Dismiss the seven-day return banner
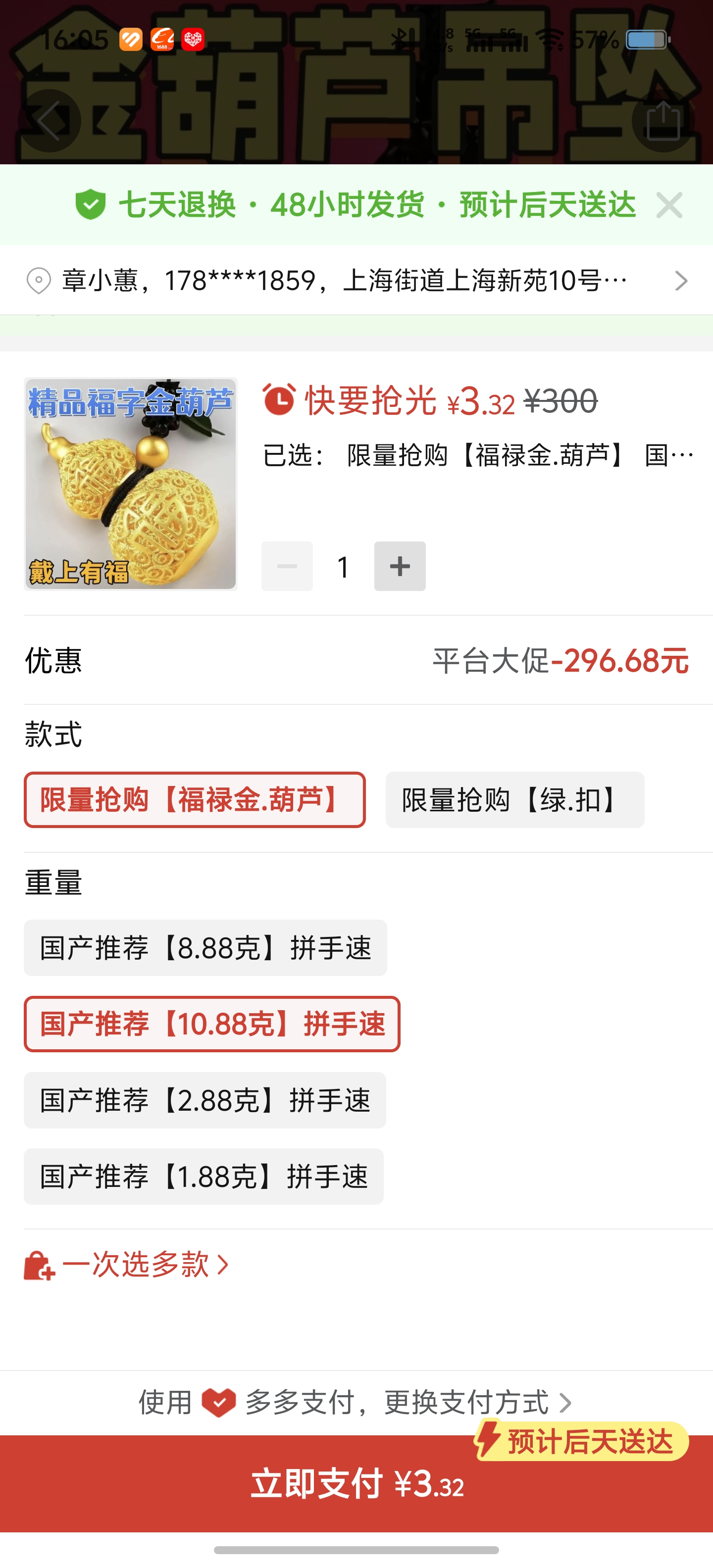The width and height of the screenshot is (713, 1568). [669, 205]
